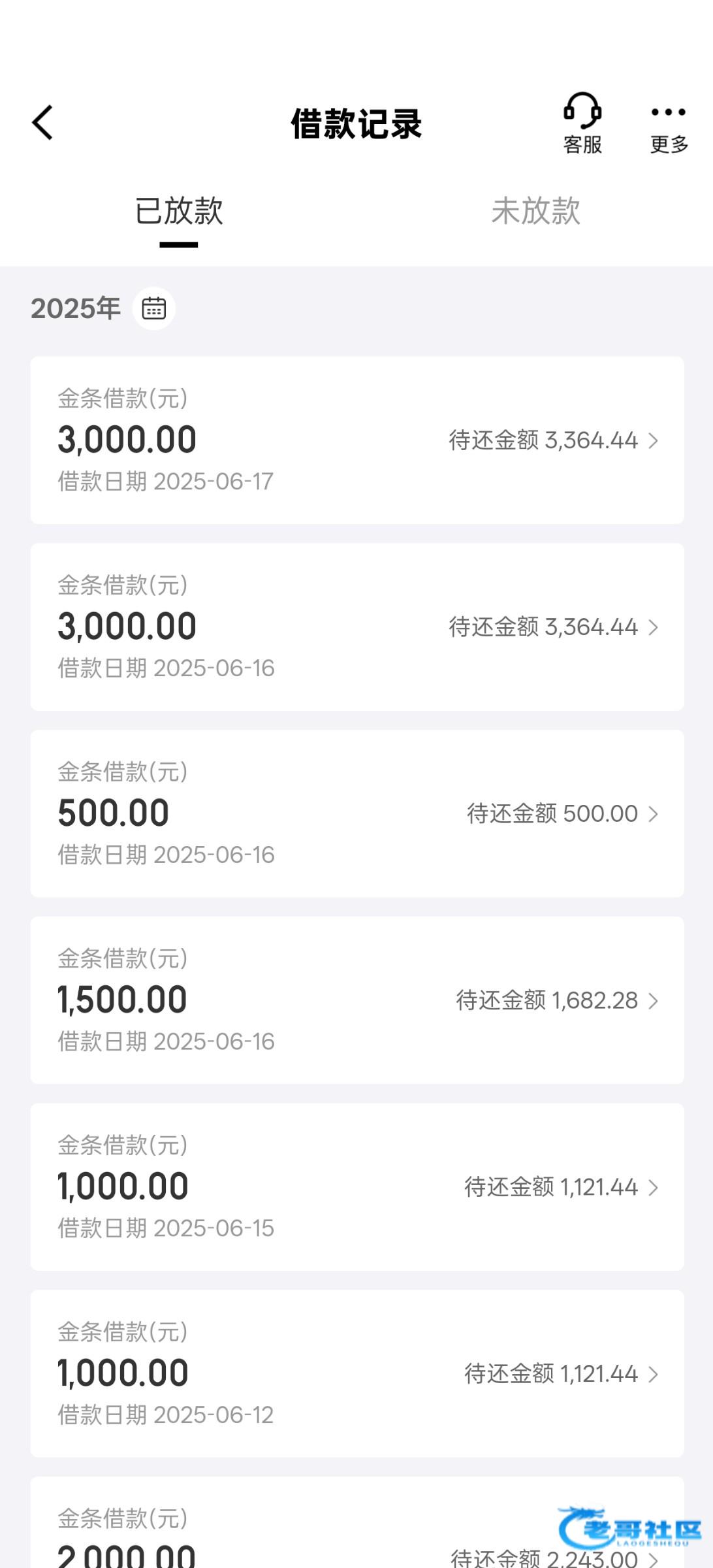Show the 1,000.00 loan dated 2025-06-12
713x1568 pixels.
tap(357, 1373)
